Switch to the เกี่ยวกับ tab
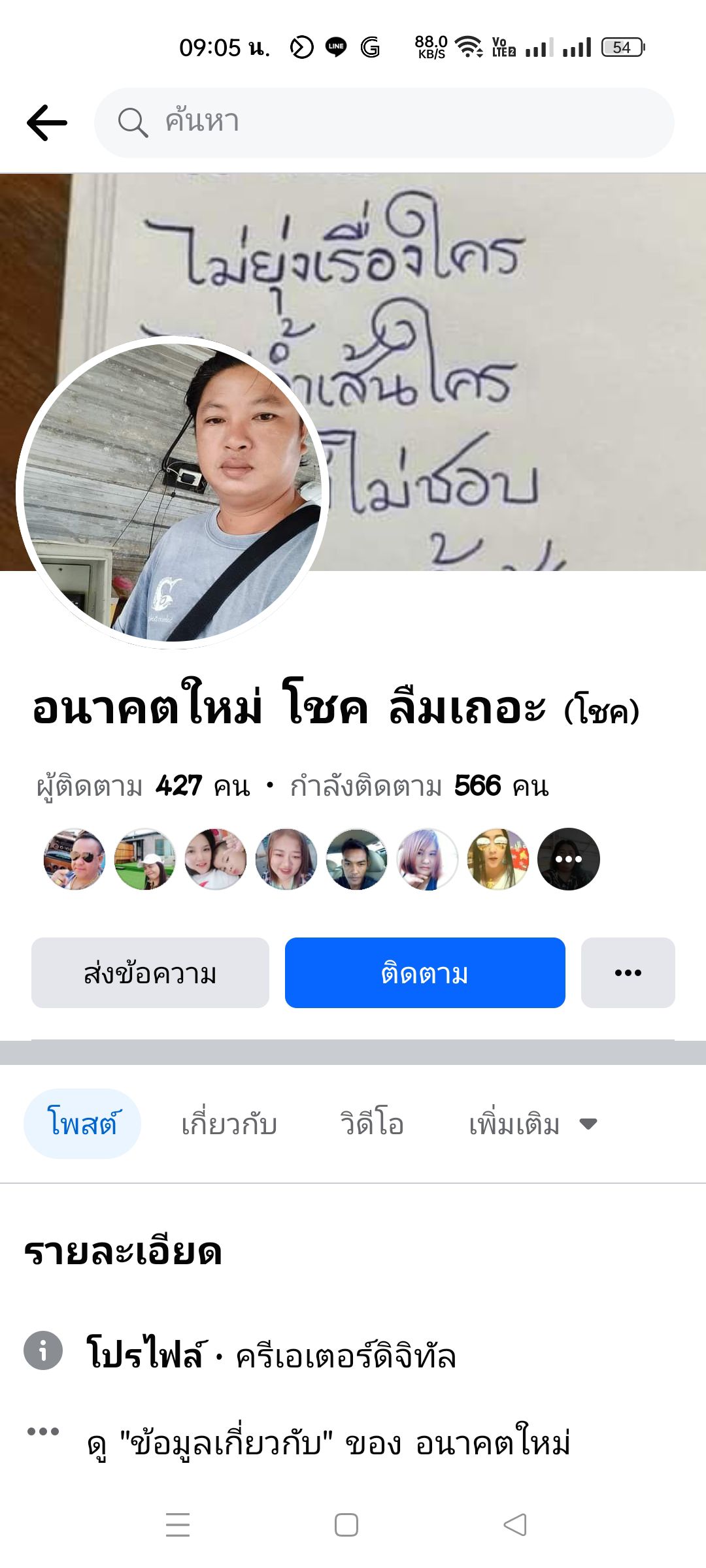Screen dimensions: 706x1568 [x=229, y=1124]
